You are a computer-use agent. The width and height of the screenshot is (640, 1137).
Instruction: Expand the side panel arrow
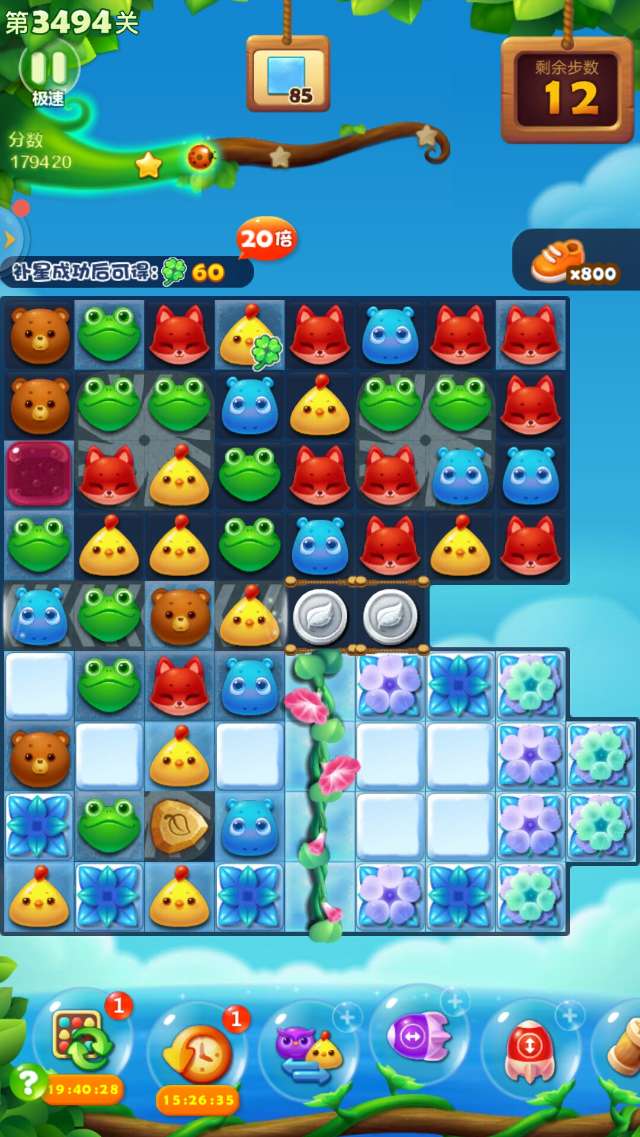point(10,239)
